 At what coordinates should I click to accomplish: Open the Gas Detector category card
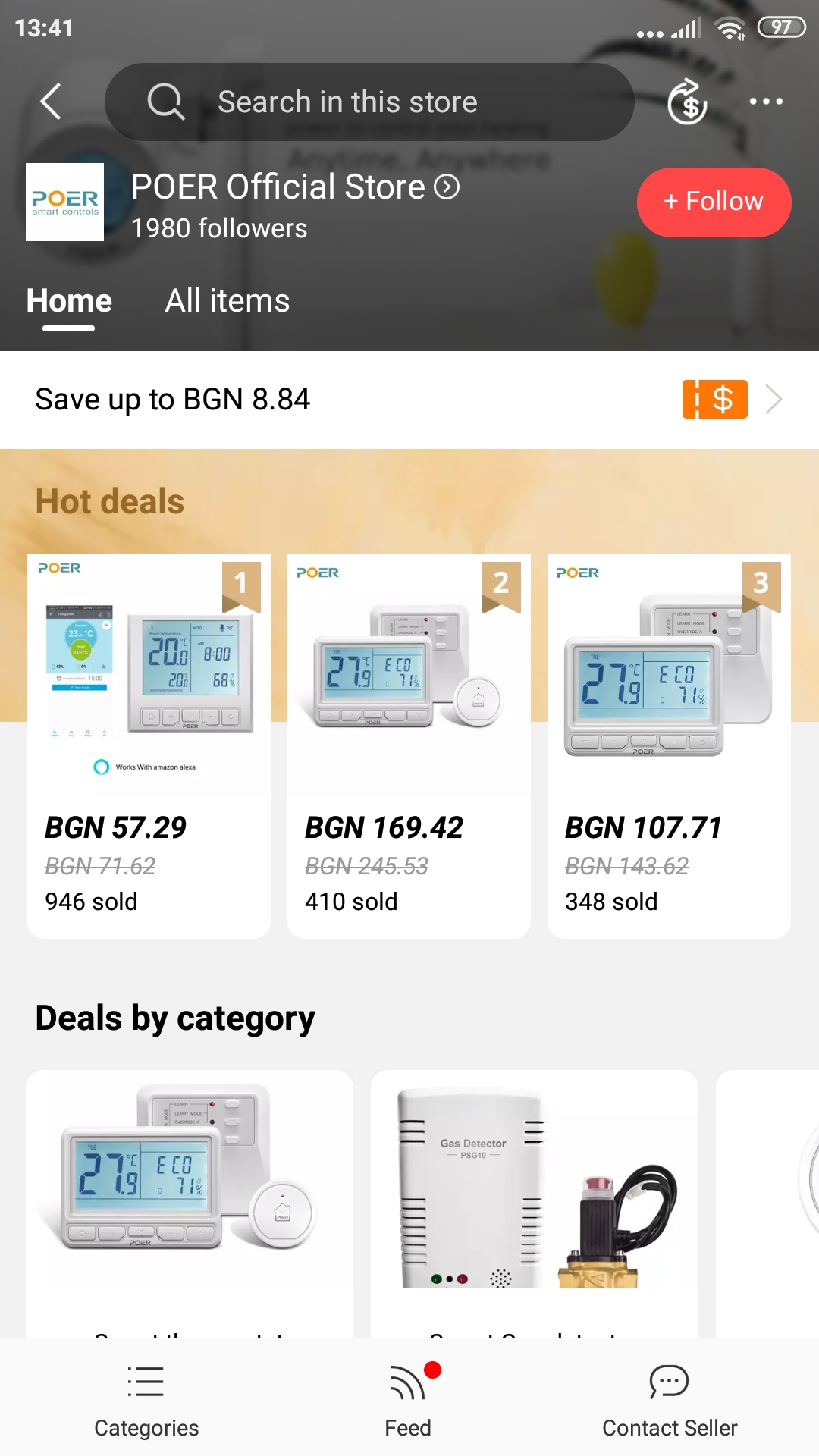[x=534, y=1202]
